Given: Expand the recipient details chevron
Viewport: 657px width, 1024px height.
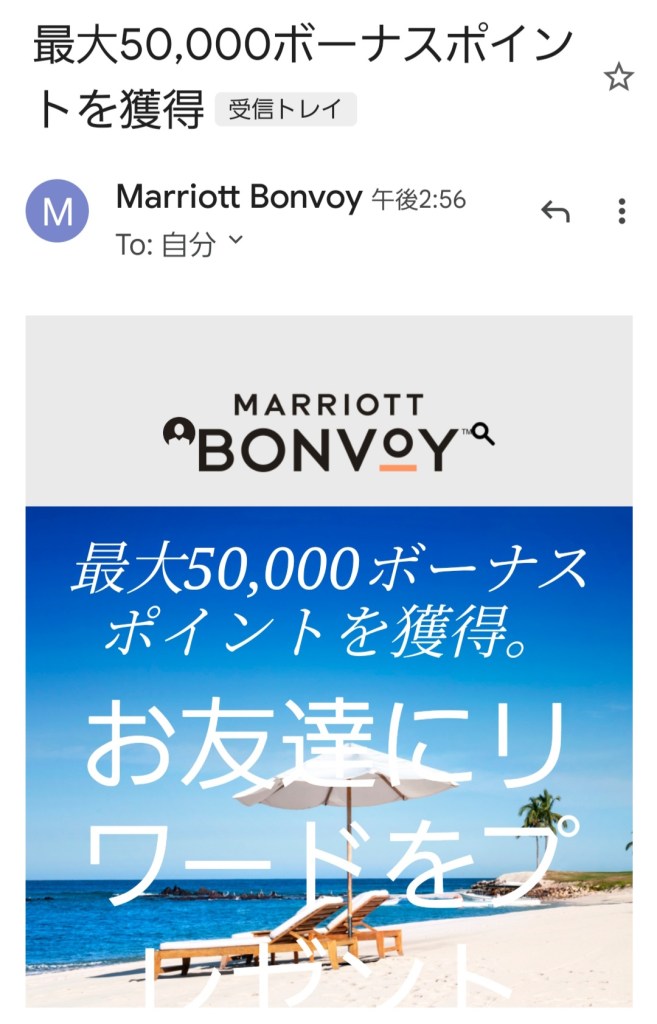Looking at the screenshot, I should (x=237, y=242).
